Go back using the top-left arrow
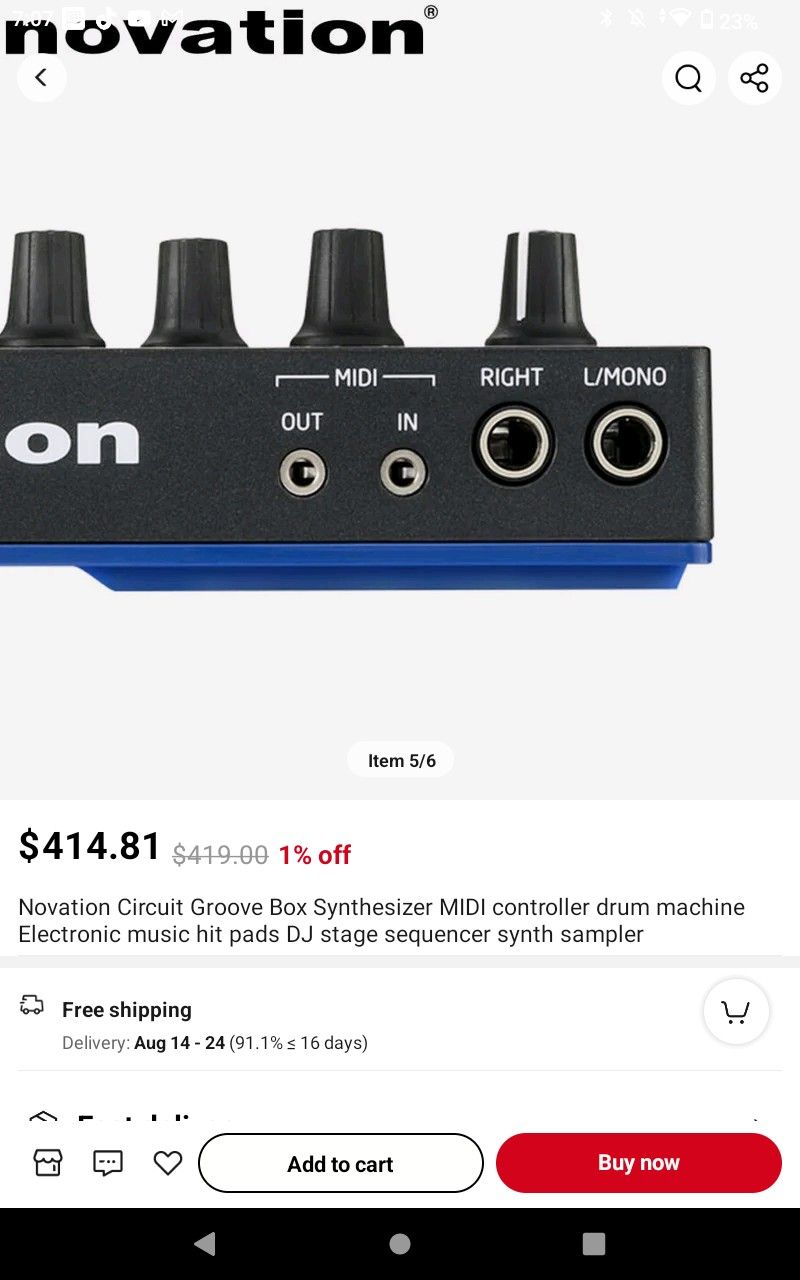The height and width of the screenshot is (1280, 800). pos(41,77)
